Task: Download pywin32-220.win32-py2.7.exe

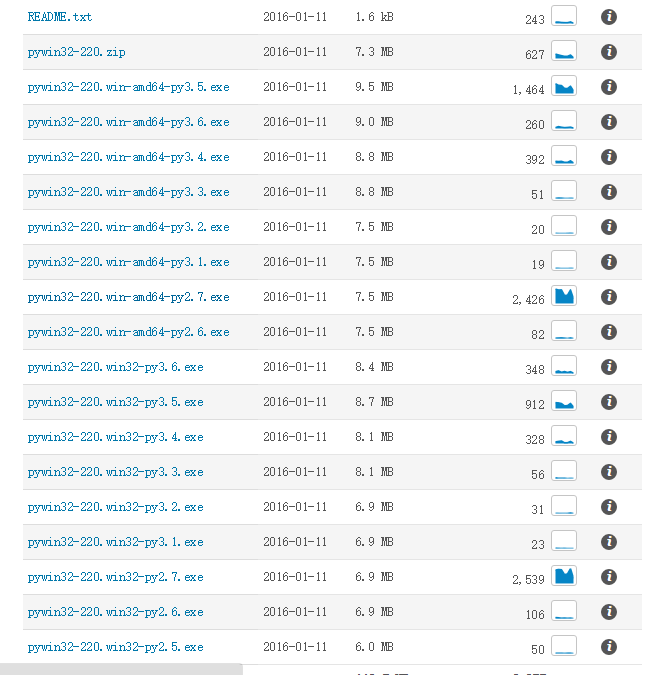Action: coord(115,577)
